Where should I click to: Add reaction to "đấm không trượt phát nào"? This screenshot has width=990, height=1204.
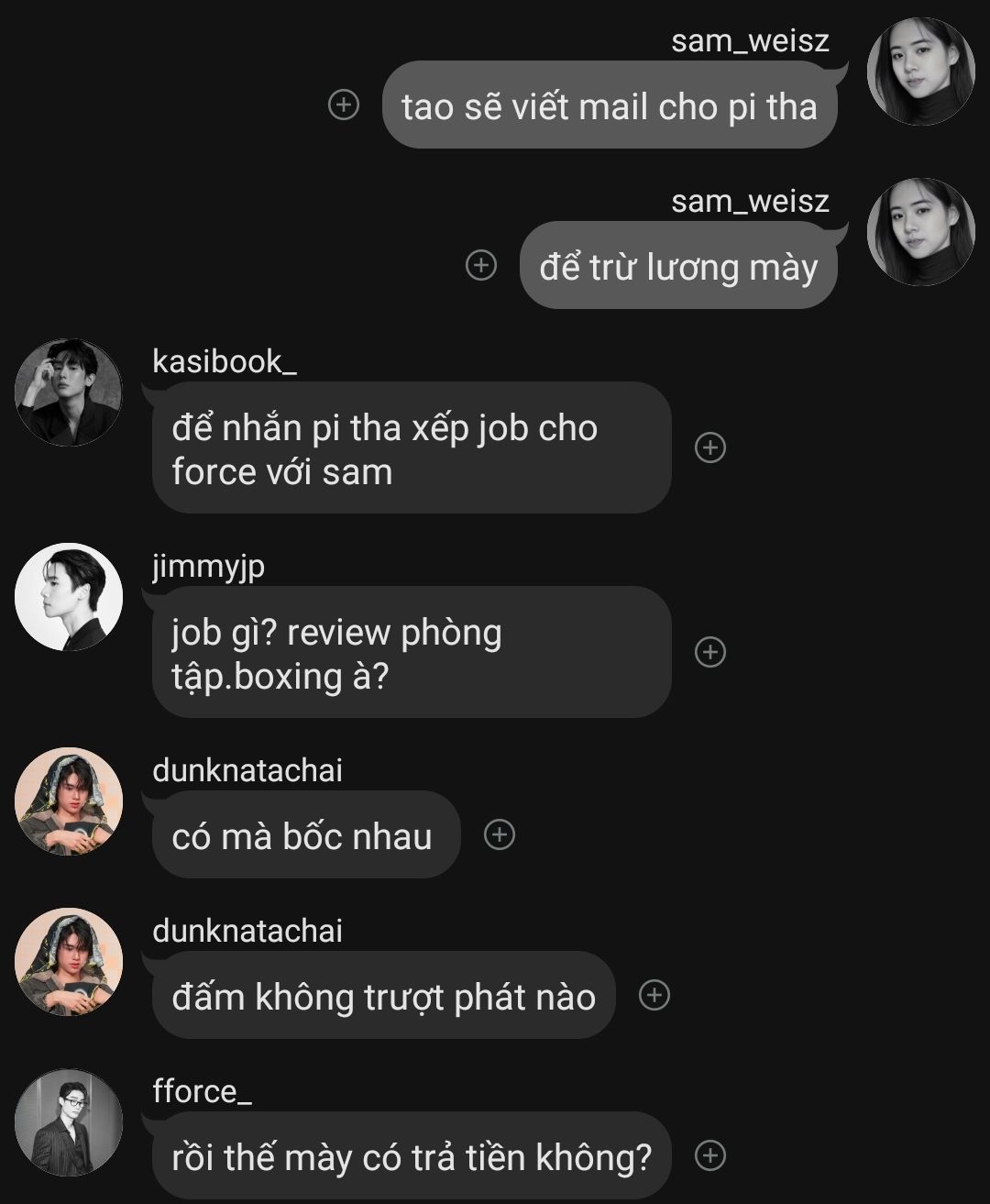654,995
